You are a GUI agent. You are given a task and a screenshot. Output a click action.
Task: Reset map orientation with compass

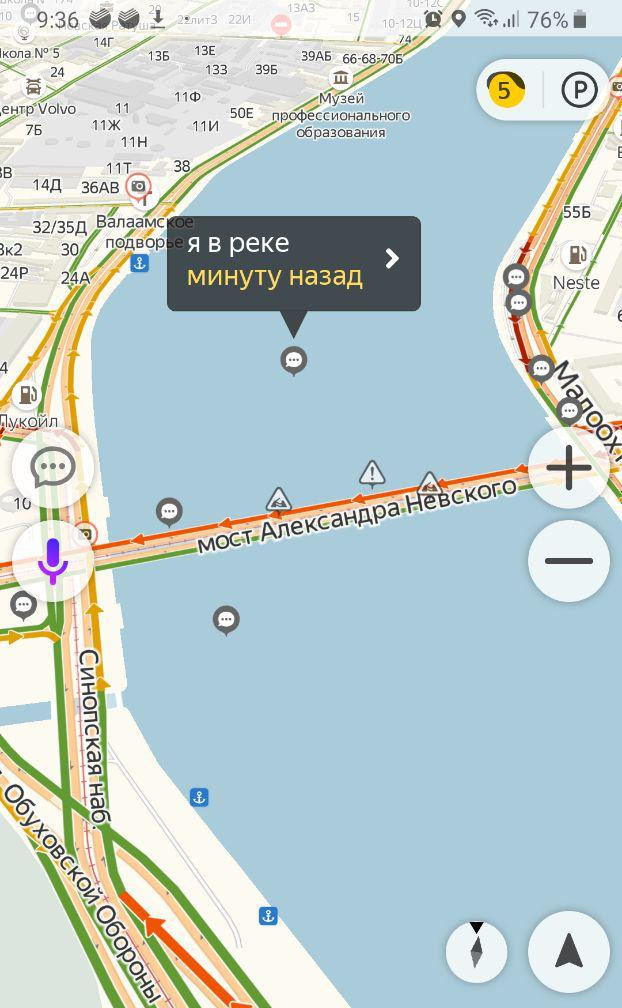[x=477, y=949]
